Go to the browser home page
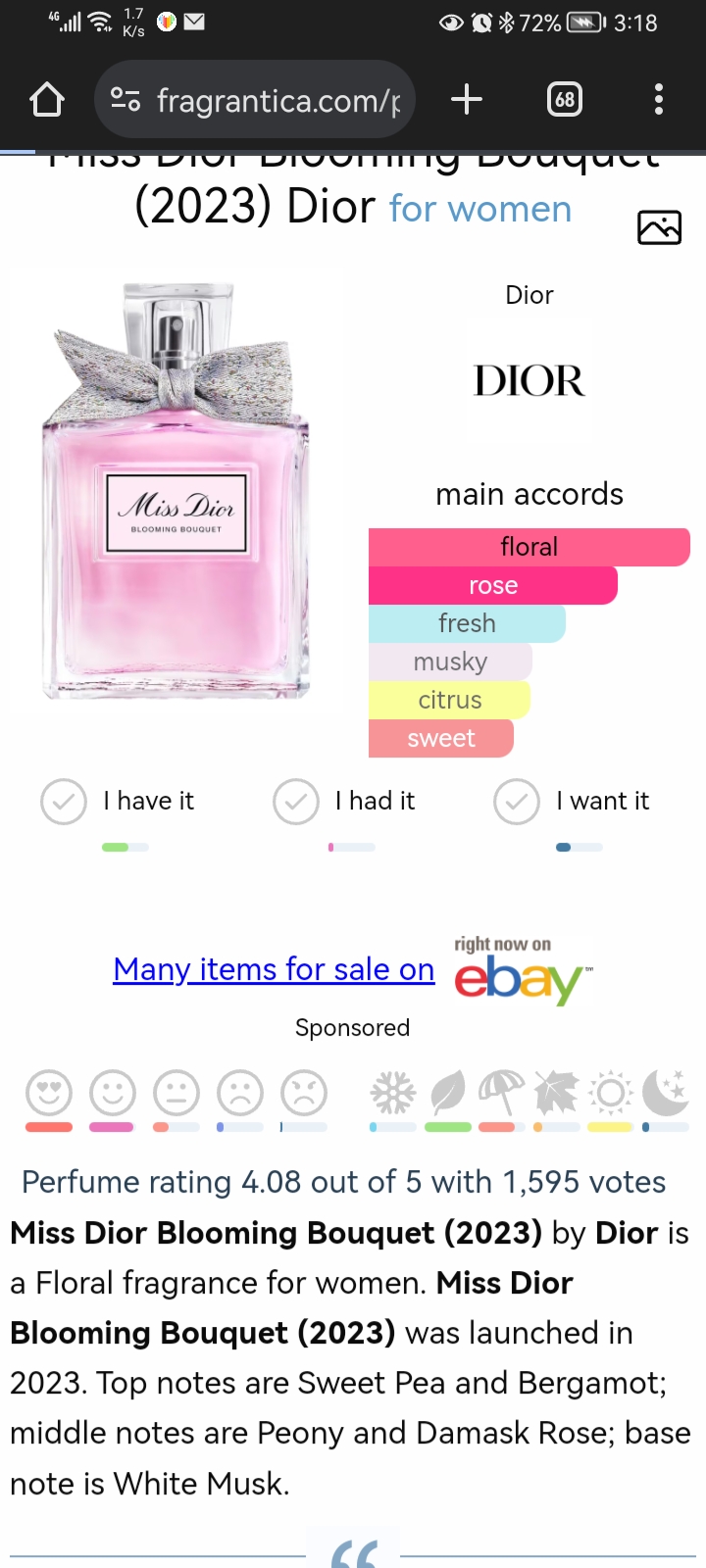 point(47,100)
